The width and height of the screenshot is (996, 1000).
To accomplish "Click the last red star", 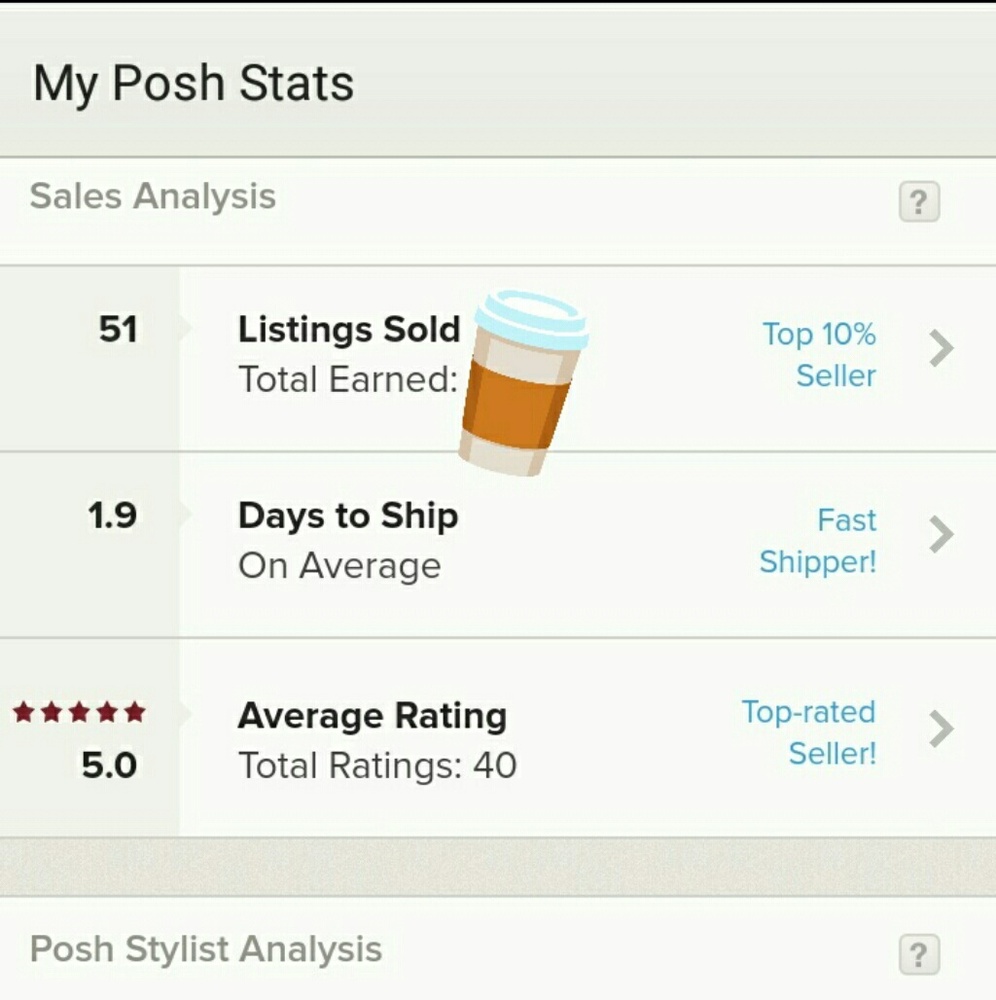I will 136,713.
